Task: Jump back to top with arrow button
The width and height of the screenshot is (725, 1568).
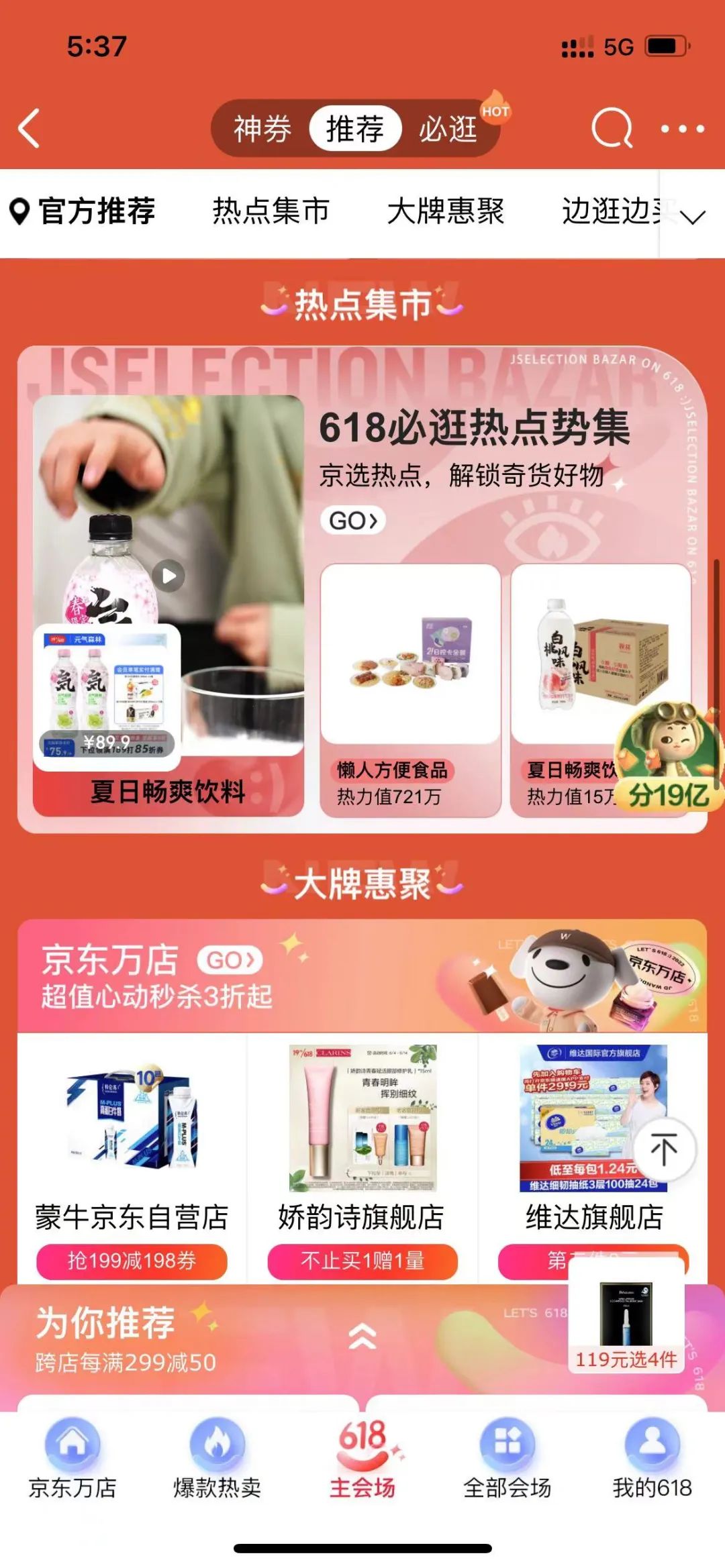Action: pos(663,1150)
